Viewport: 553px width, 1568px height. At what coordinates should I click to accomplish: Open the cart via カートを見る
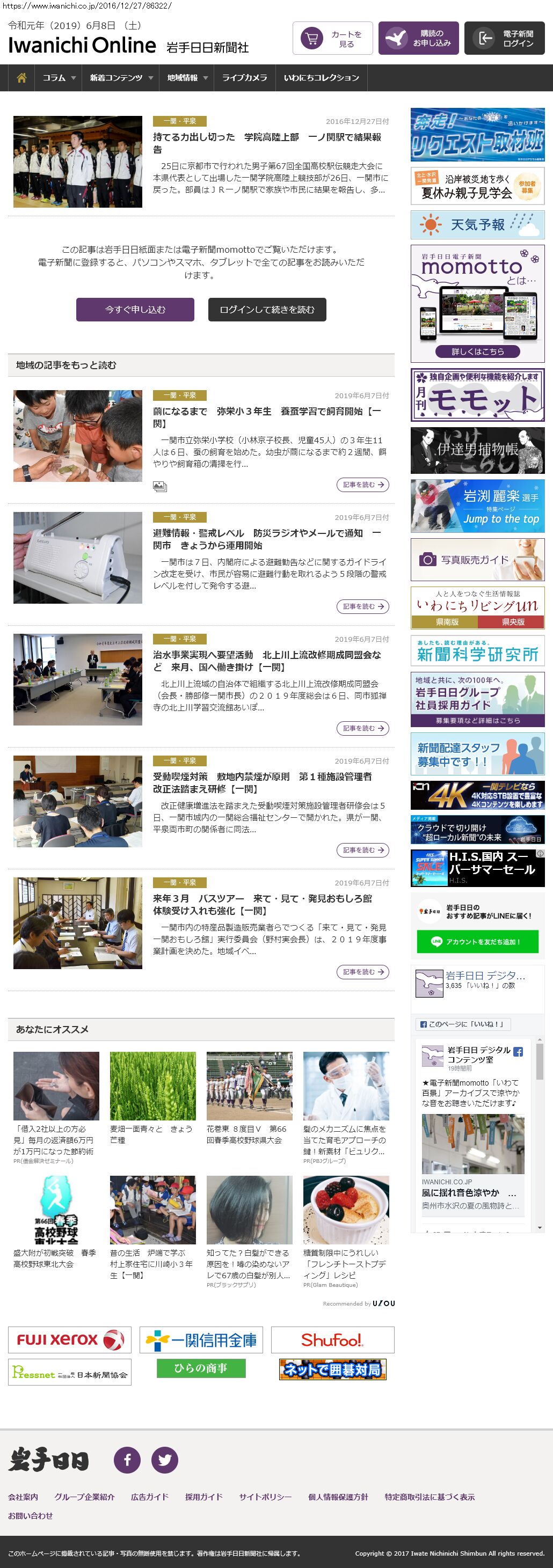point(332,38)
